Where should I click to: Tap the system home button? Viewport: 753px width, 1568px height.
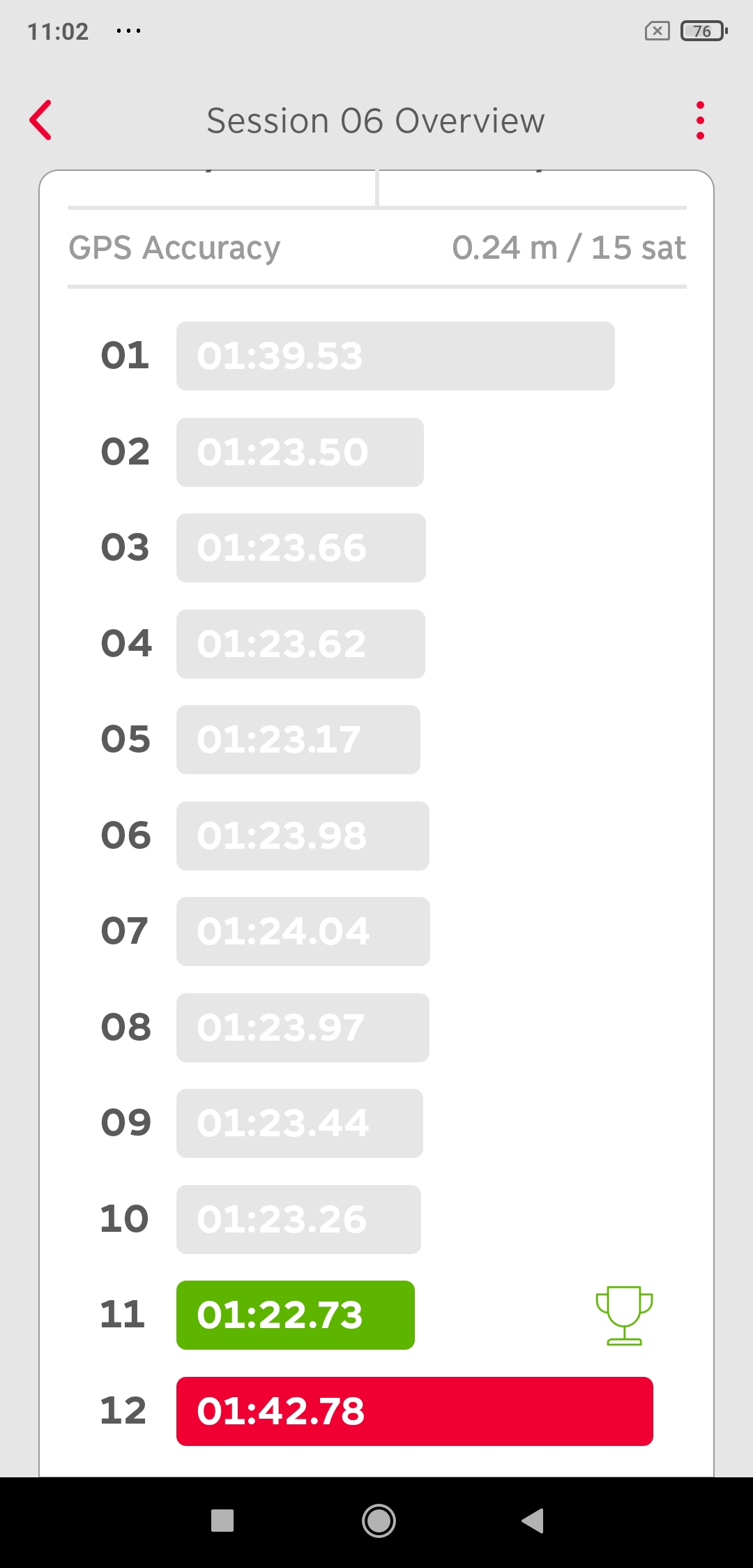click(x=379, y=1521)
